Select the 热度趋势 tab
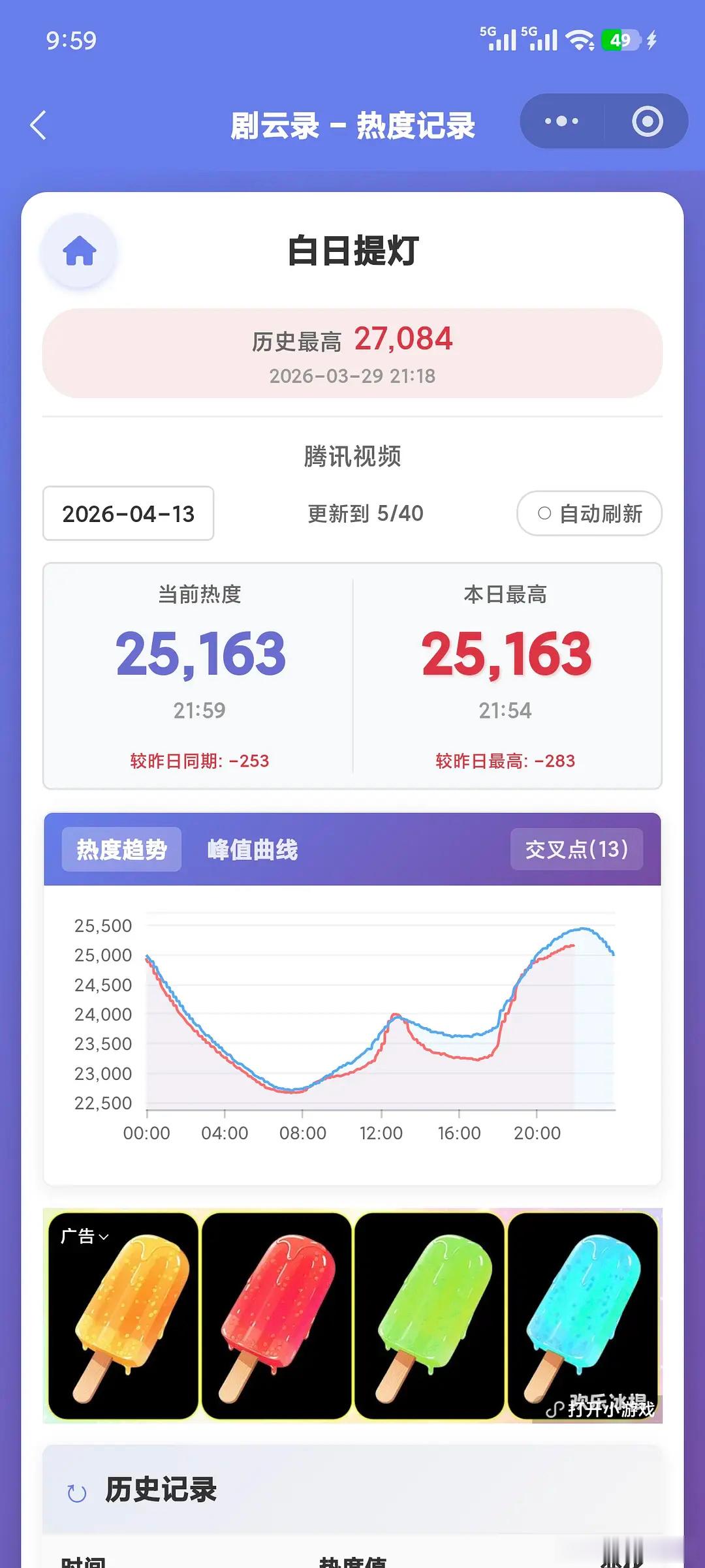The image size is (705, 1568). pos(121,850)
